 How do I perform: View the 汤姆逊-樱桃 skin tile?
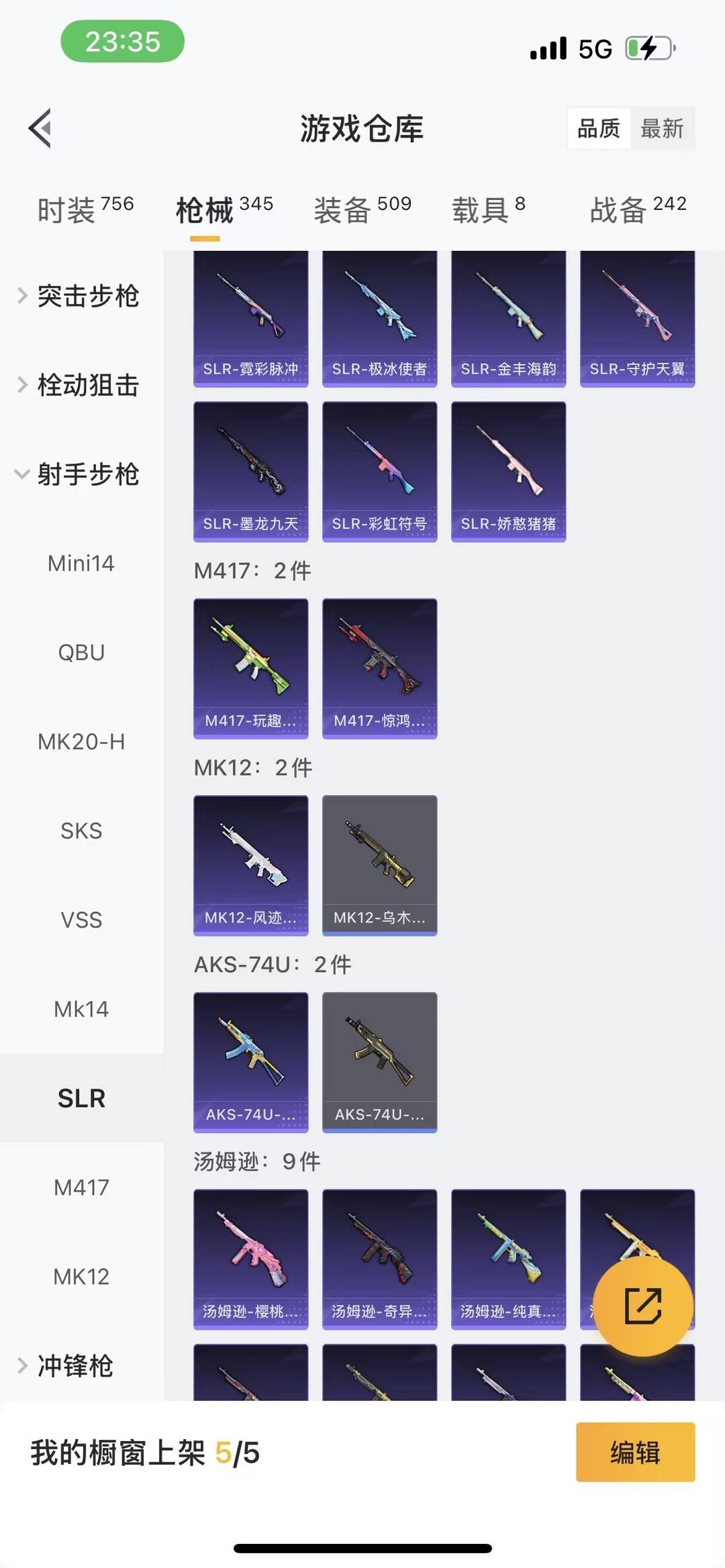click(x=250, y=1259)
